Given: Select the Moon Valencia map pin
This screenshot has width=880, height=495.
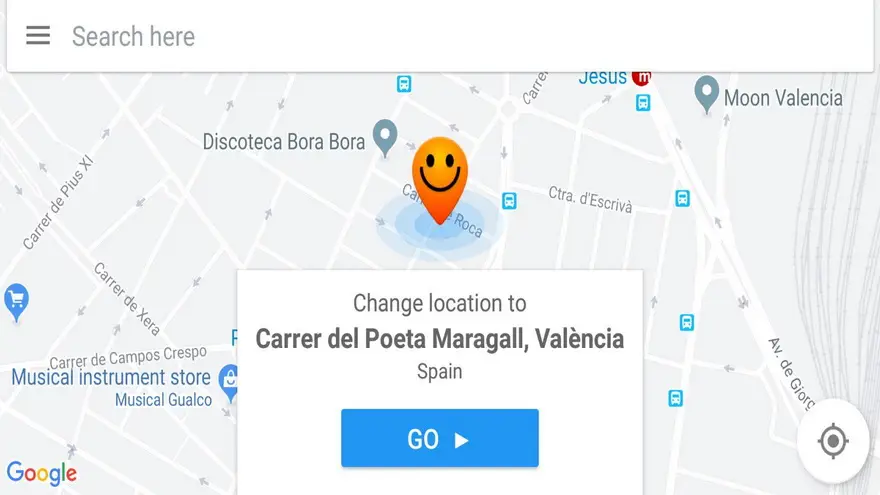Looking at the screenshot, I should click(x=707, y=93).
